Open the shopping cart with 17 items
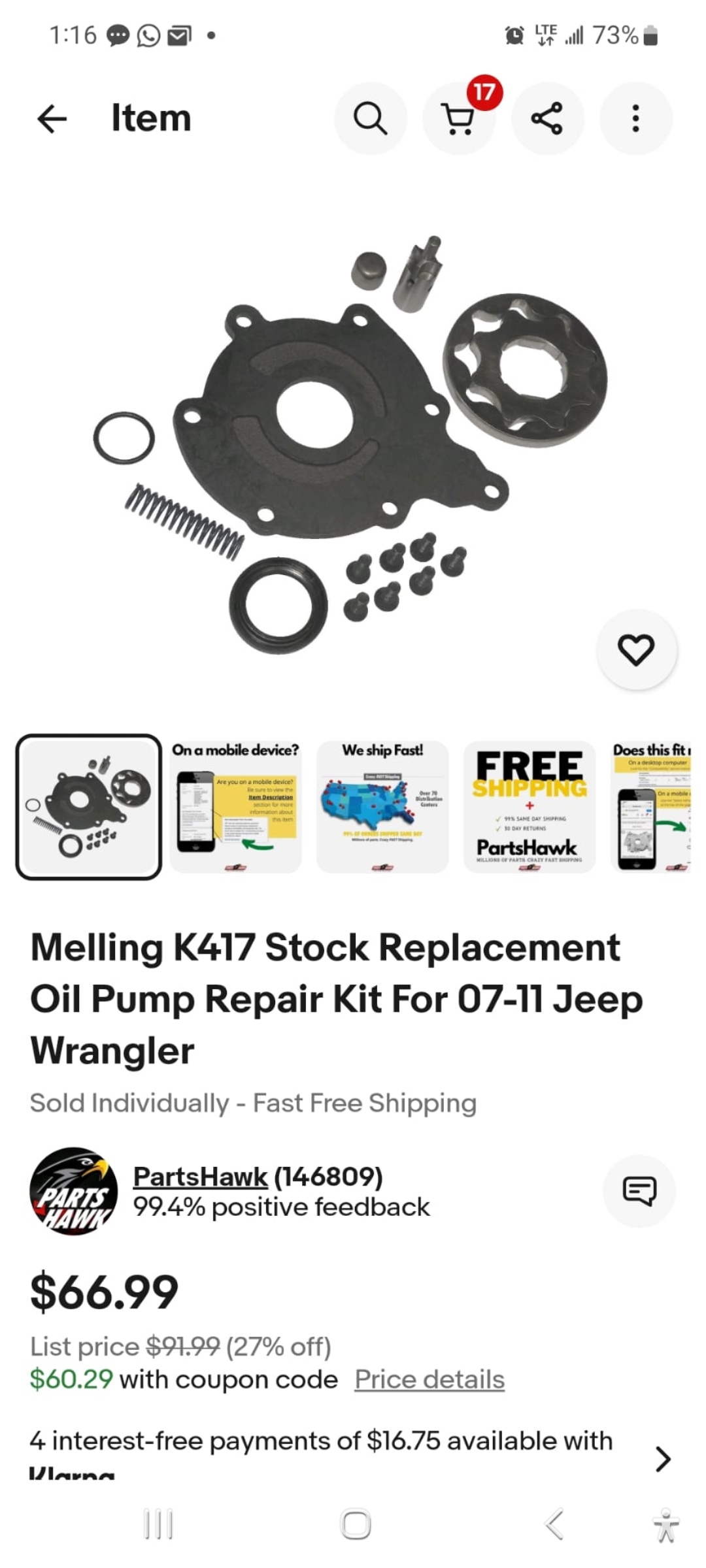 point(459,118)
